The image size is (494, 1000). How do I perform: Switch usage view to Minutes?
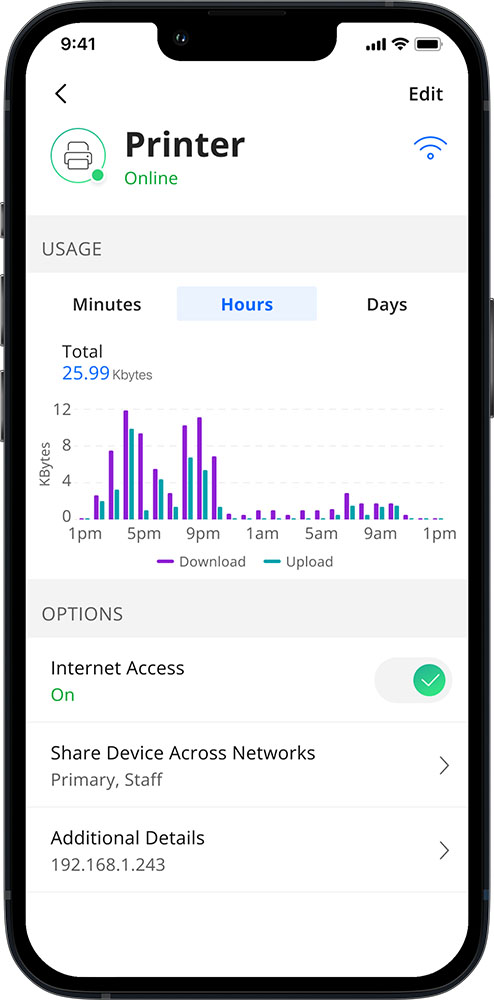tap(106, 304)
